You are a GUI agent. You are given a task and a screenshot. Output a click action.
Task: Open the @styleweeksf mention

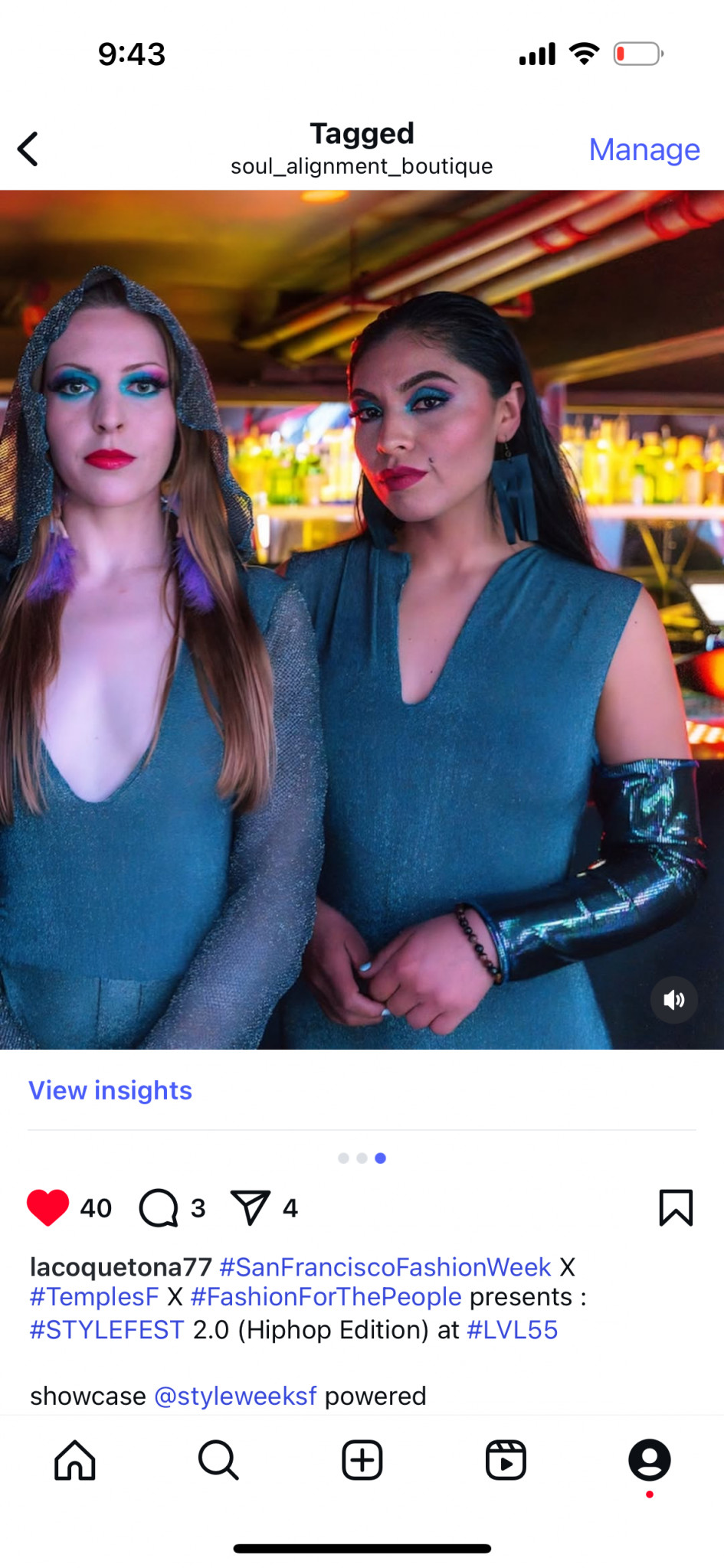235,1396
